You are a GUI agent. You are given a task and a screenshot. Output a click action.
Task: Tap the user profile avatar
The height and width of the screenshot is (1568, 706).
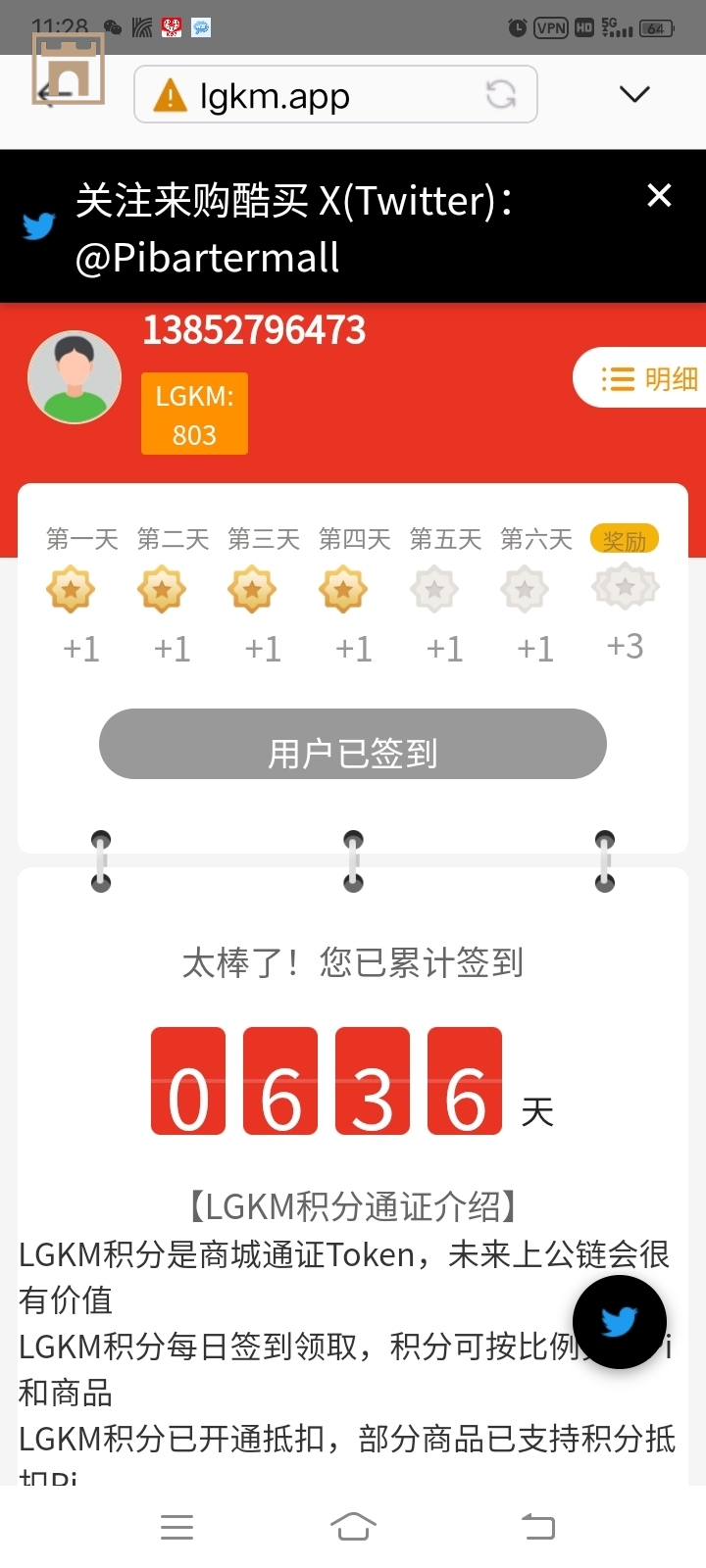pos(75,377)
